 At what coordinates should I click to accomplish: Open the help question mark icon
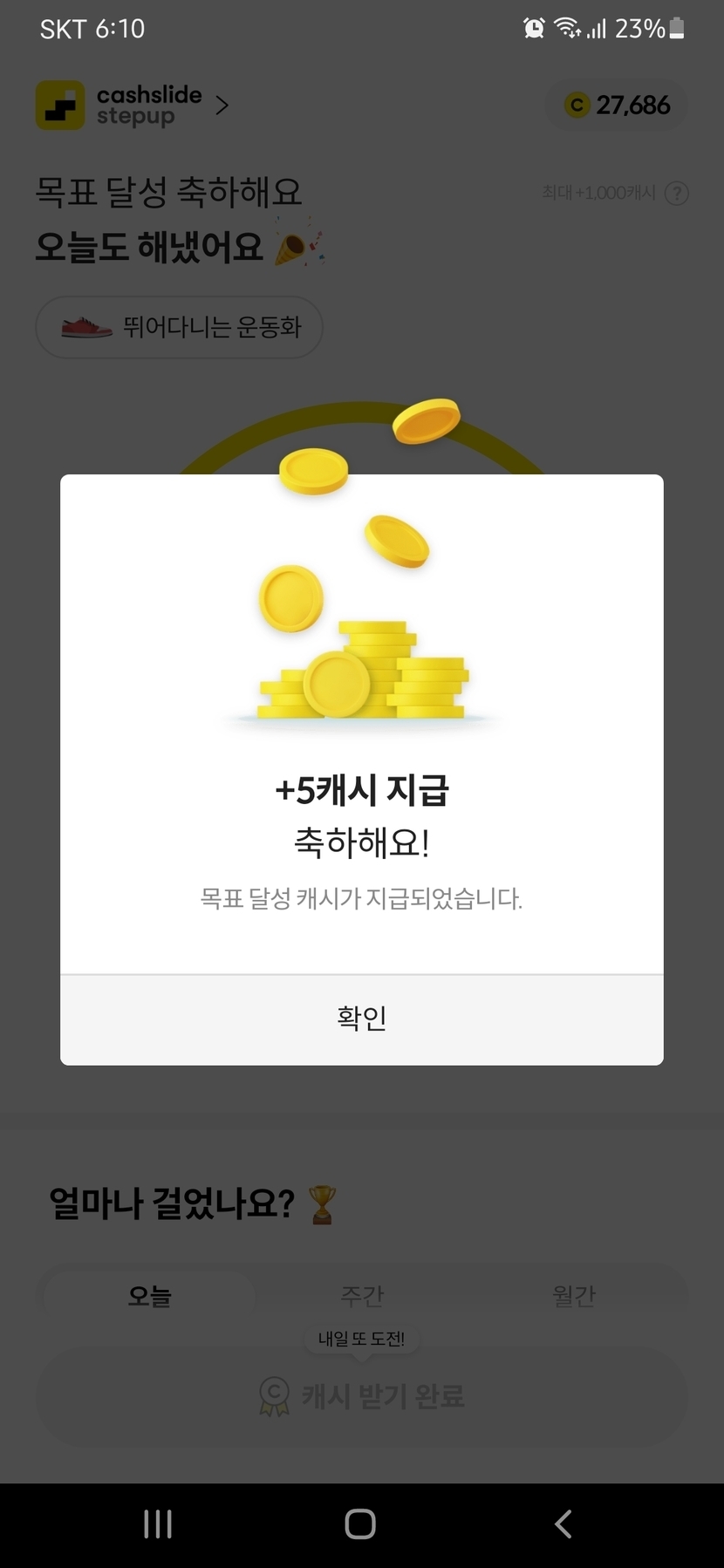676,193
